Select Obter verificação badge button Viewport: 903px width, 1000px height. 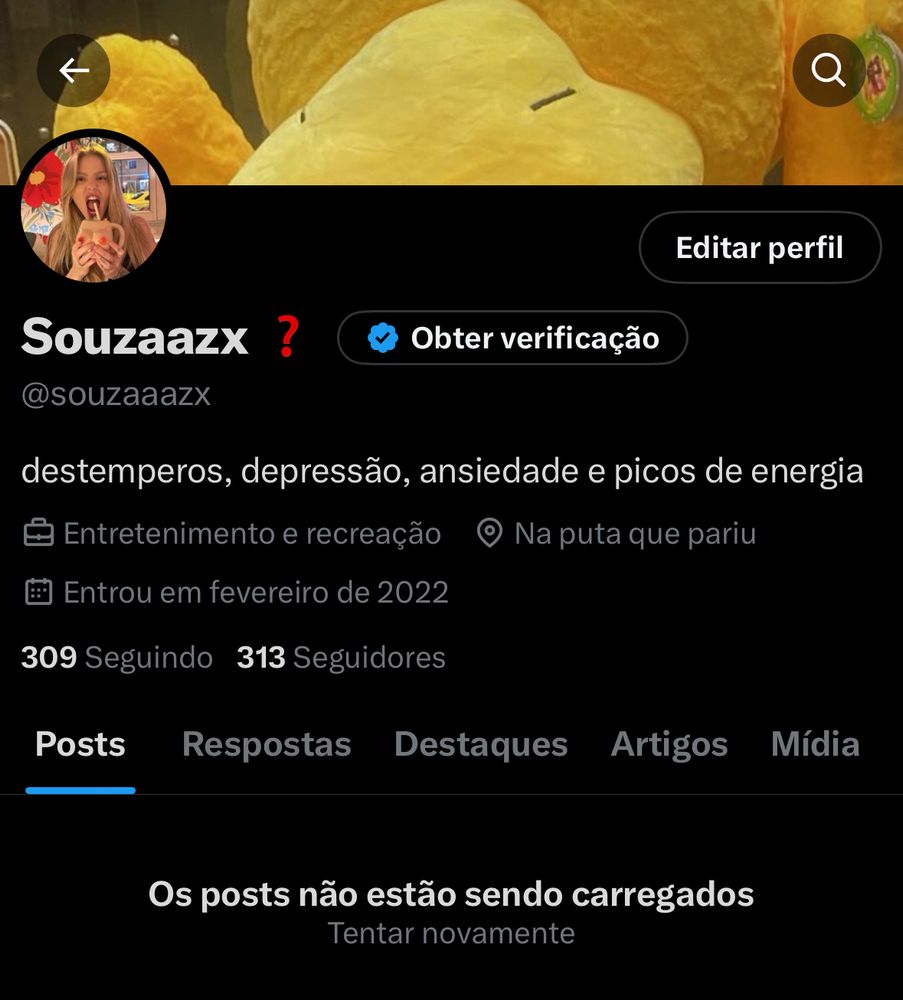click(x=512, y=338)
